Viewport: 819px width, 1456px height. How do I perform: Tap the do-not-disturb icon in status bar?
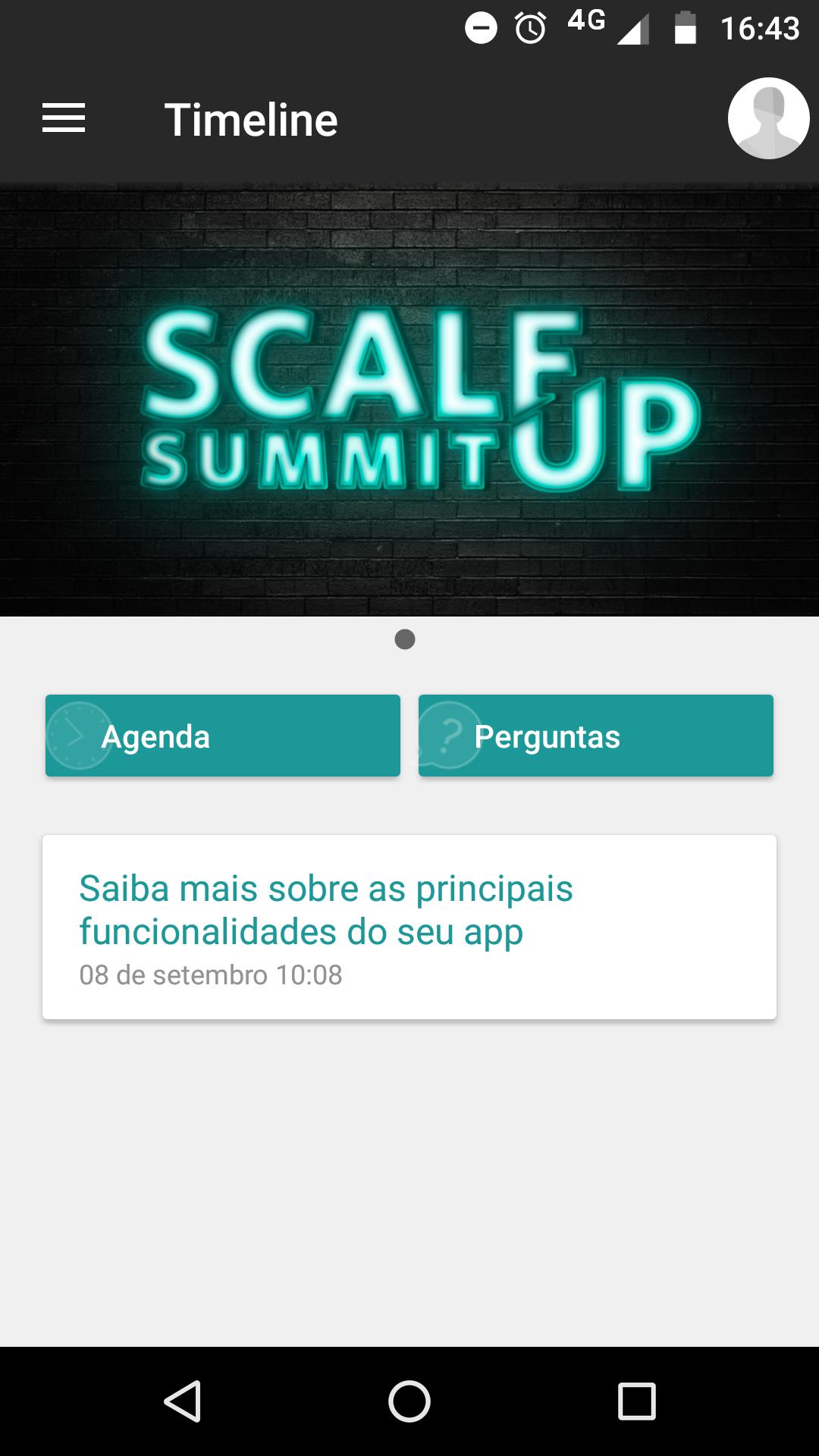482,27
